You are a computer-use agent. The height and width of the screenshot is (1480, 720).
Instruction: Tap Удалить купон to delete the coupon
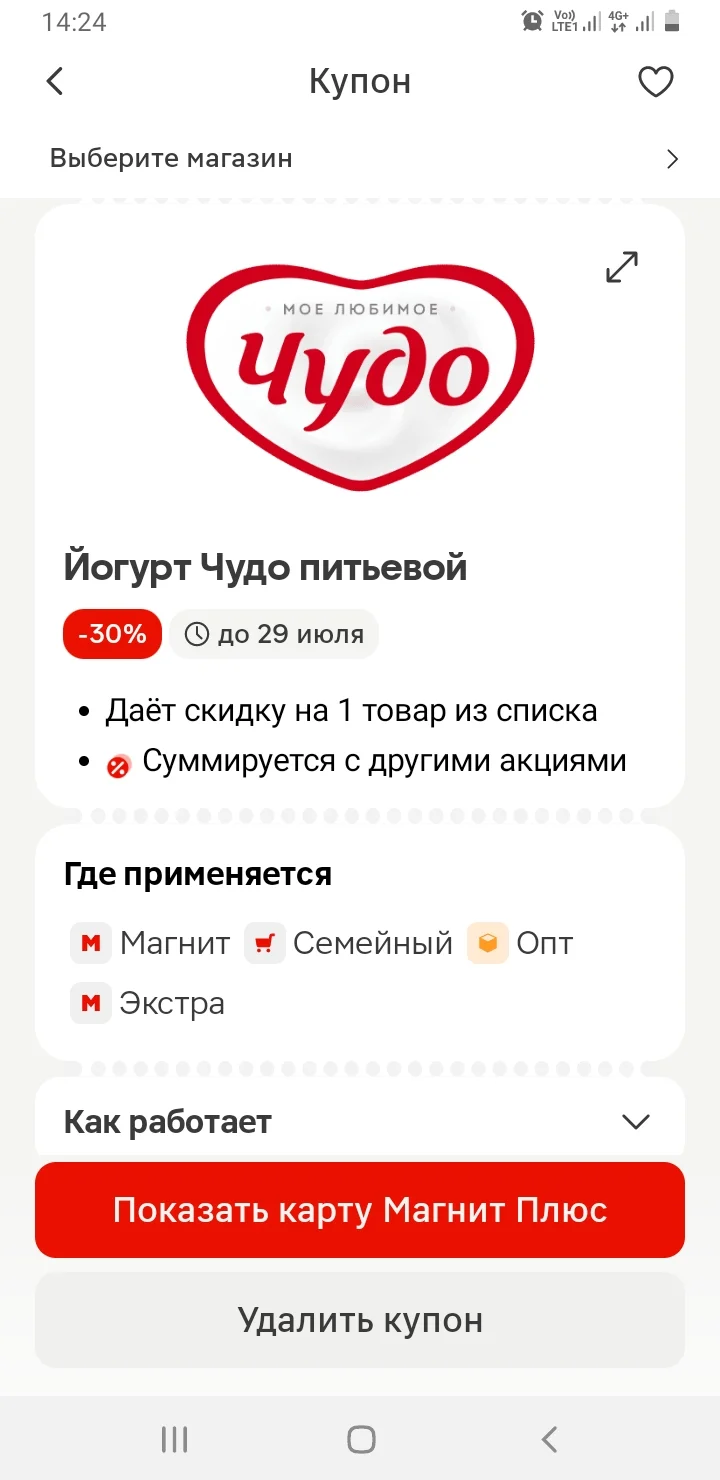click(360, 1320)
